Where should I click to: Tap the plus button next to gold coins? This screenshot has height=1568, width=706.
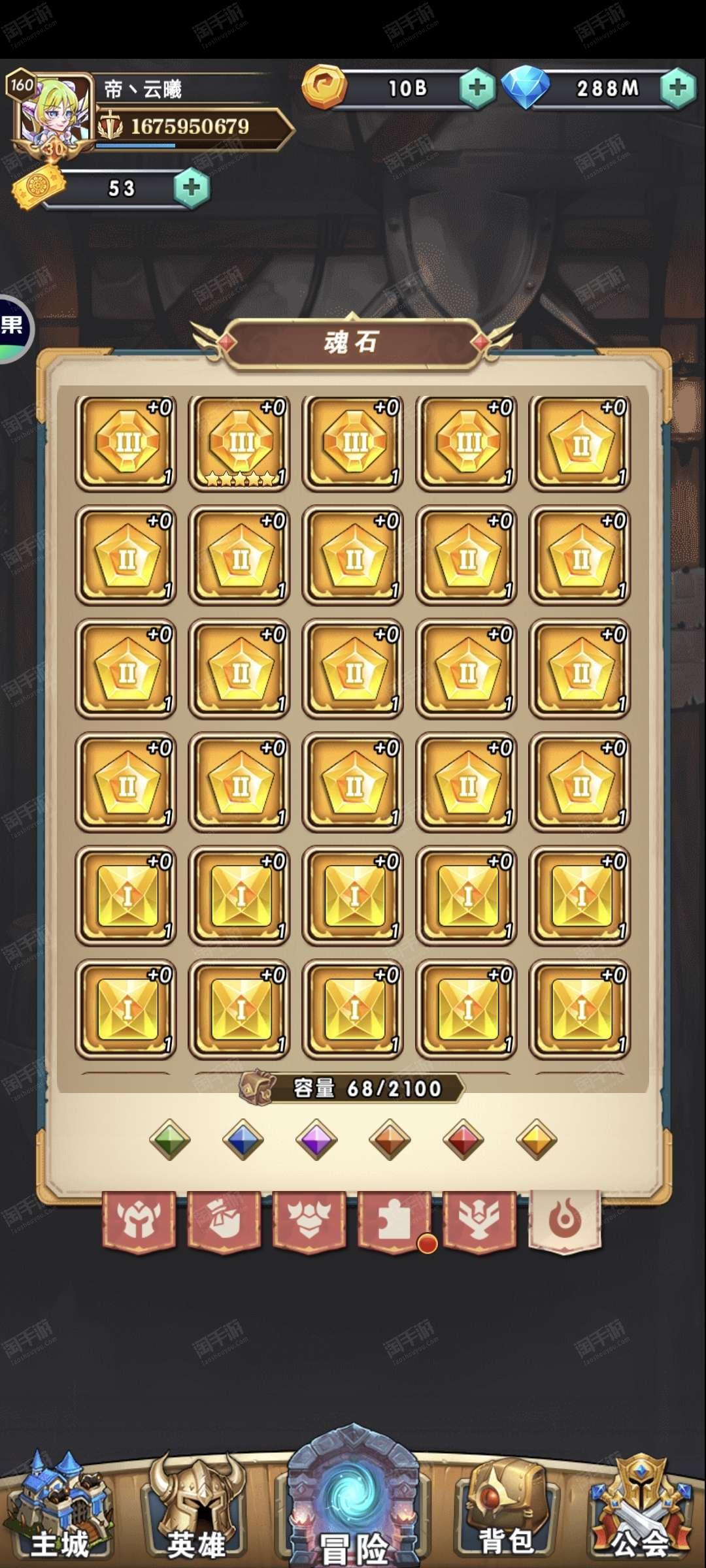[x=477, y=88]
